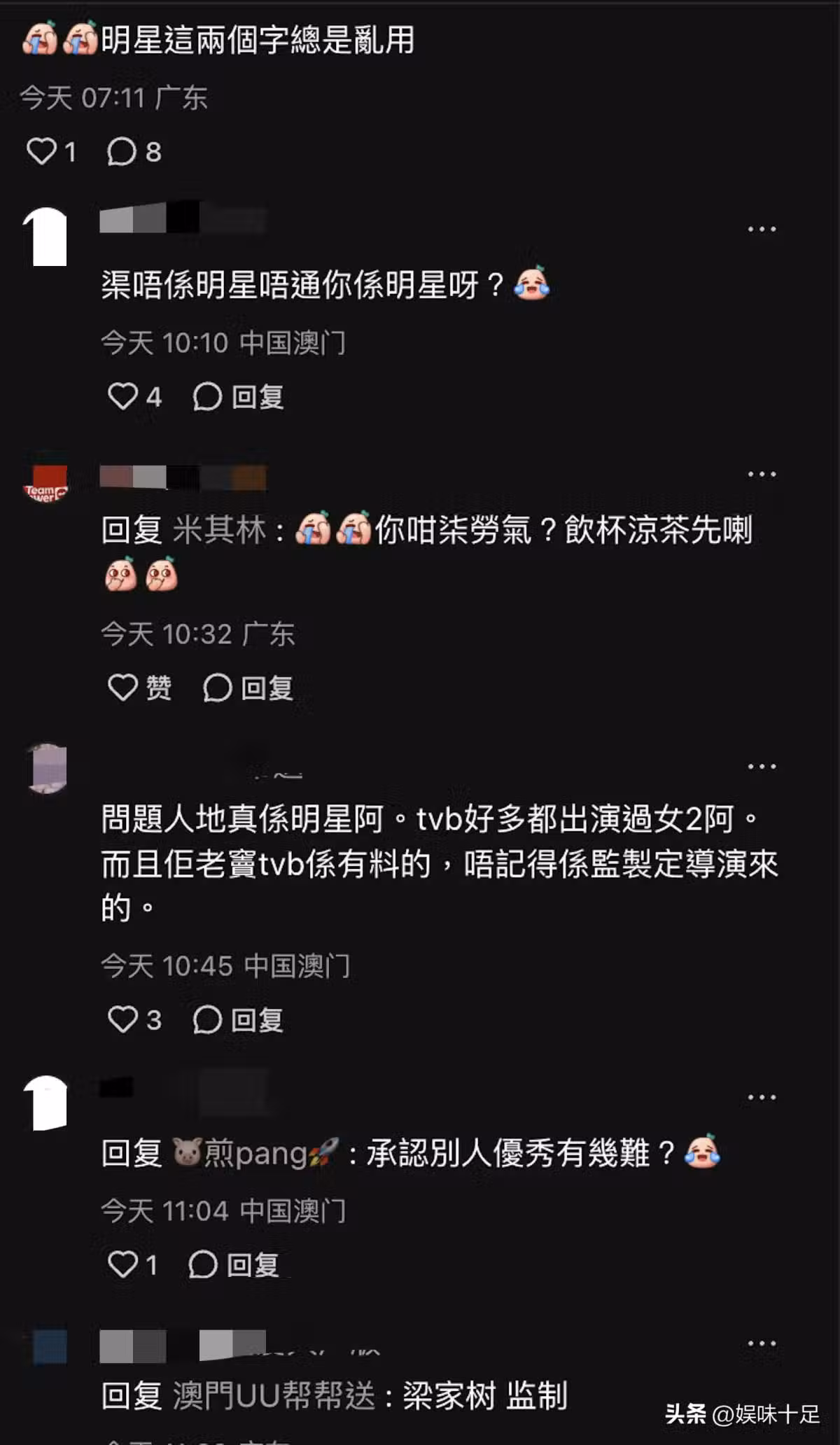Screen dimensions: 840x1445
Task: Like the reply 你咁柒勞氣？飲杯涼茶先喇
Action: coord(123,687)
